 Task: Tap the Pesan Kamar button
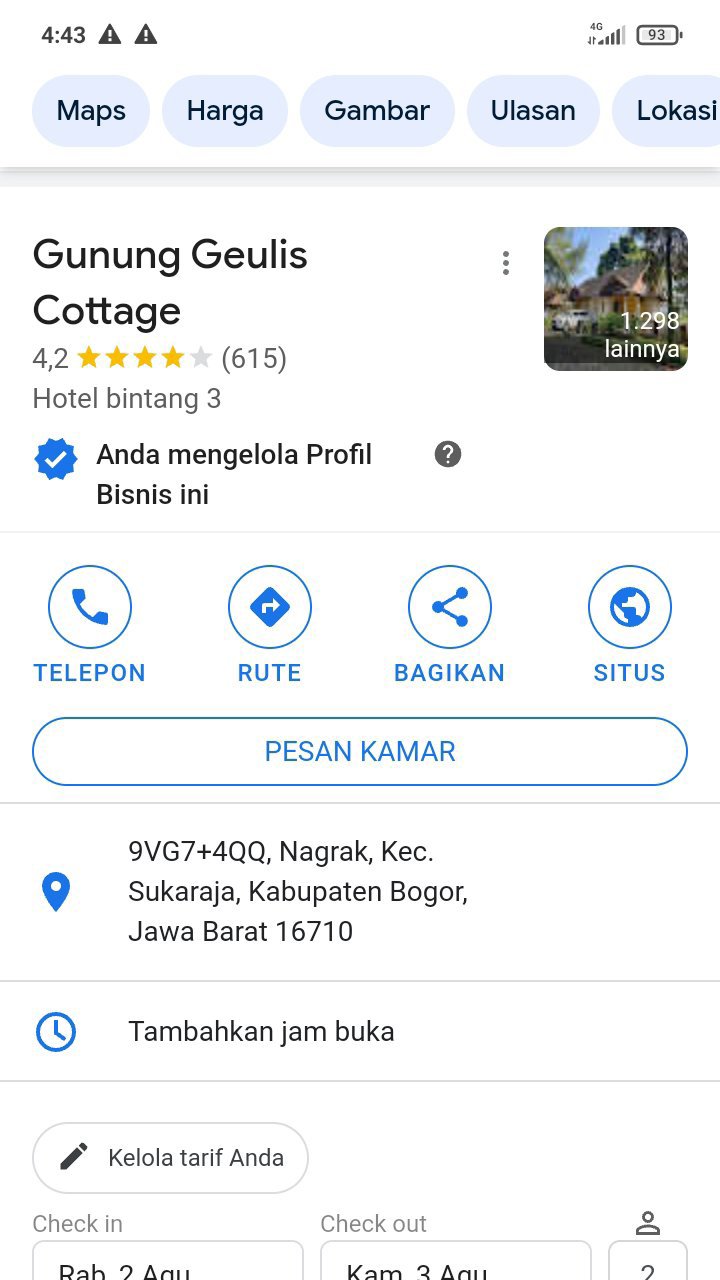click(x=360, y=752)
